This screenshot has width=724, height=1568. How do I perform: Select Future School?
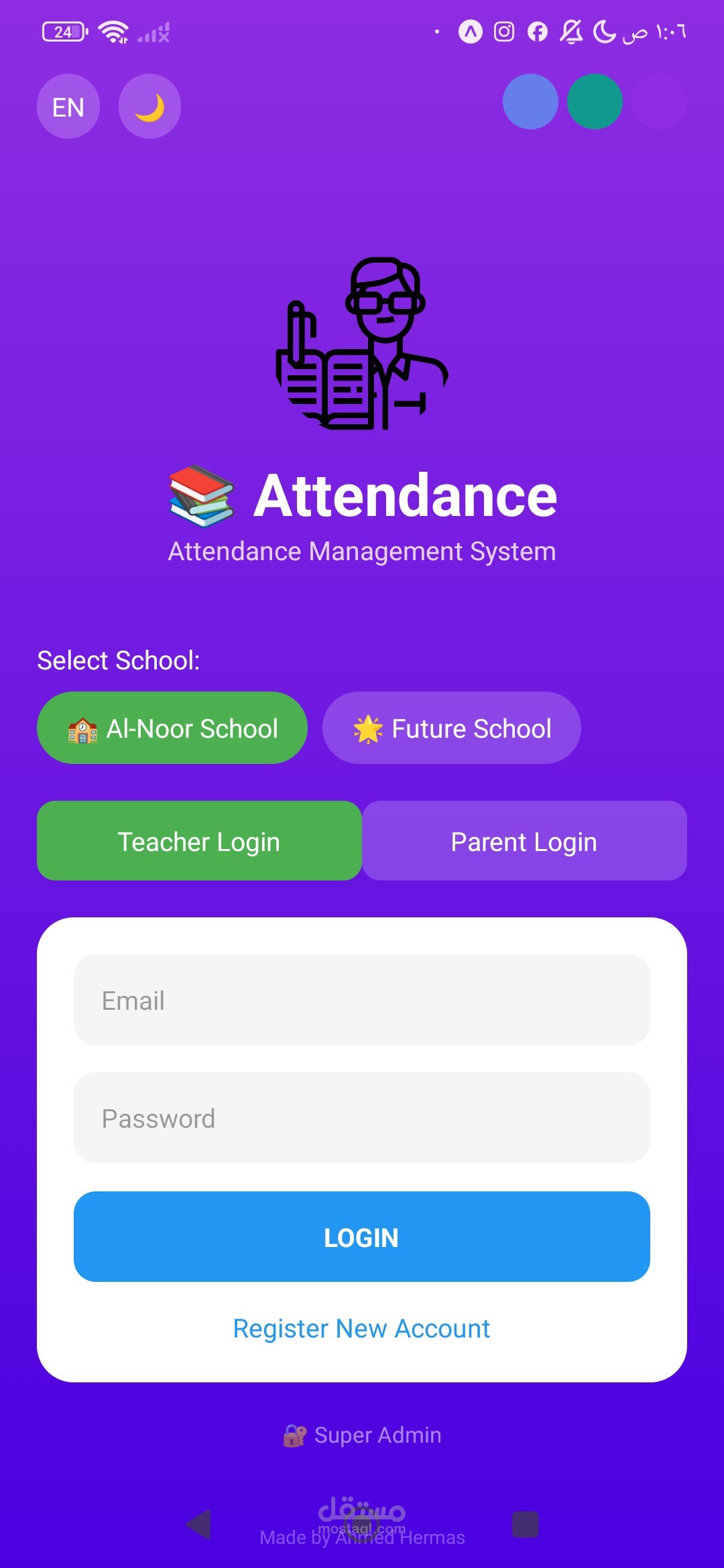[x=451, y=728]
